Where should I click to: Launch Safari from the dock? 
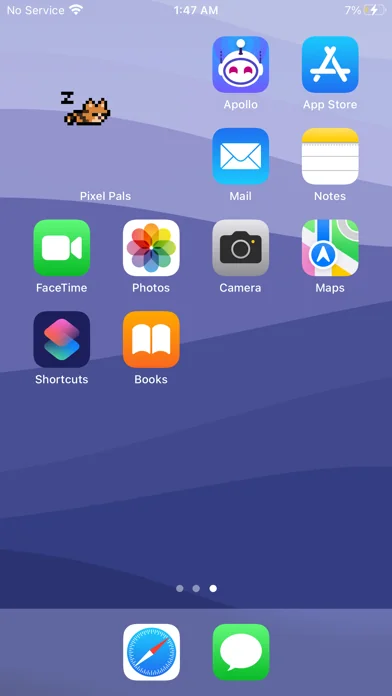[x=151, y=652]
